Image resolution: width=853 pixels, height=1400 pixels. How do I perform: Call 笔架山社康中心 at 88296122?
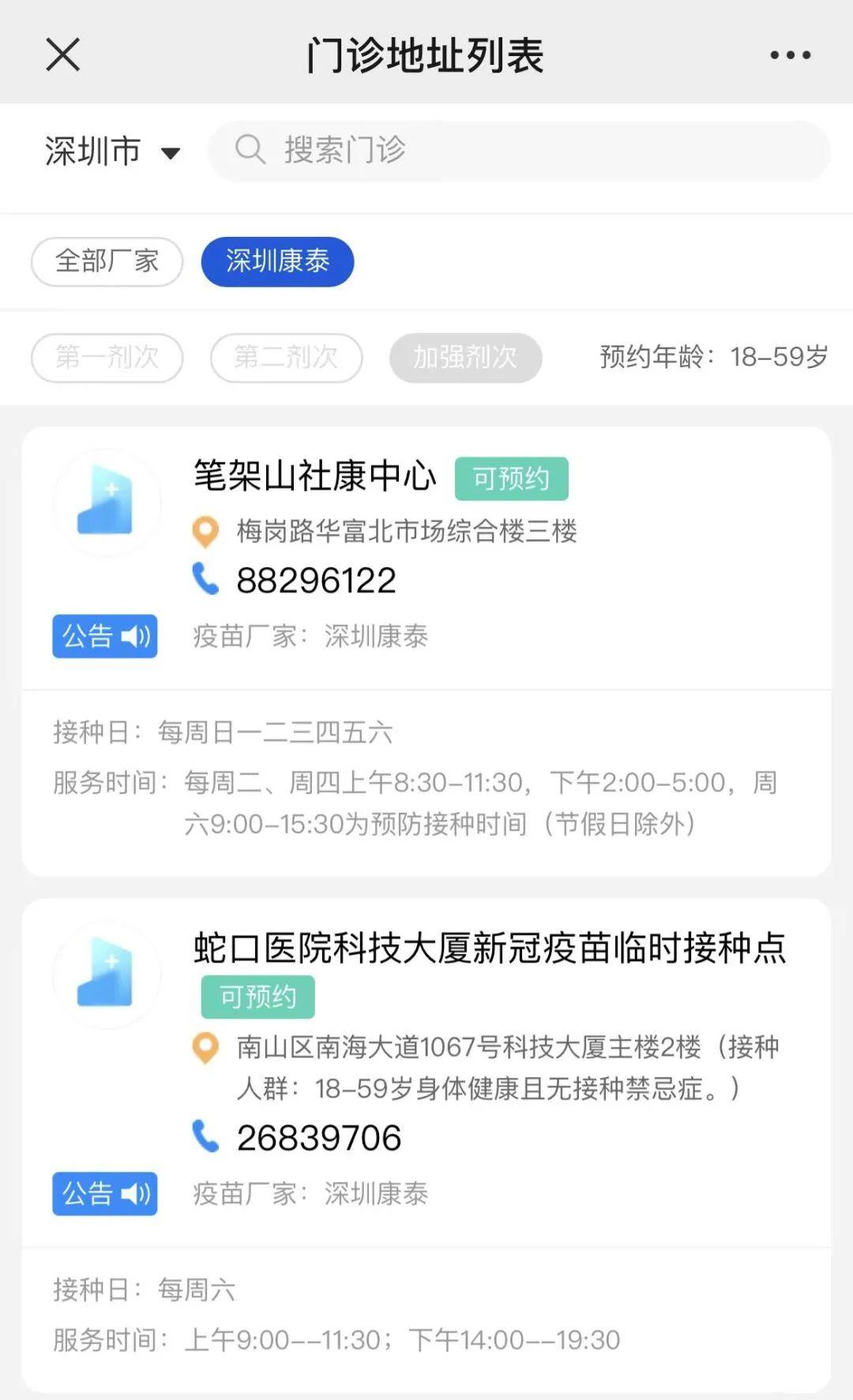click(x=316, y=581)
